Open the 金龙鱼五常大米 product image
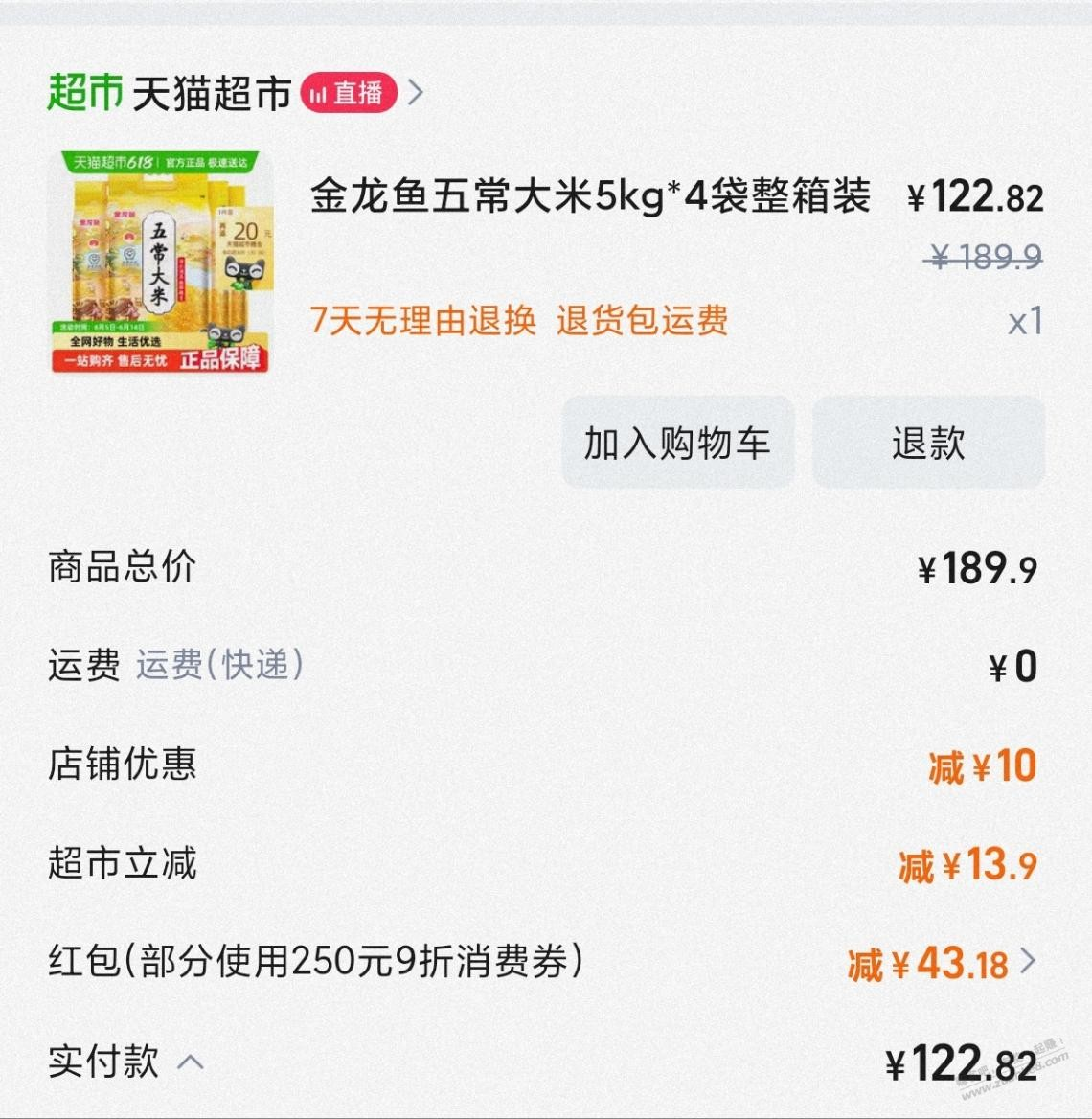The height and width of the screenshot is (1119, 1092). pyautogui.click(x=159, y=261)
